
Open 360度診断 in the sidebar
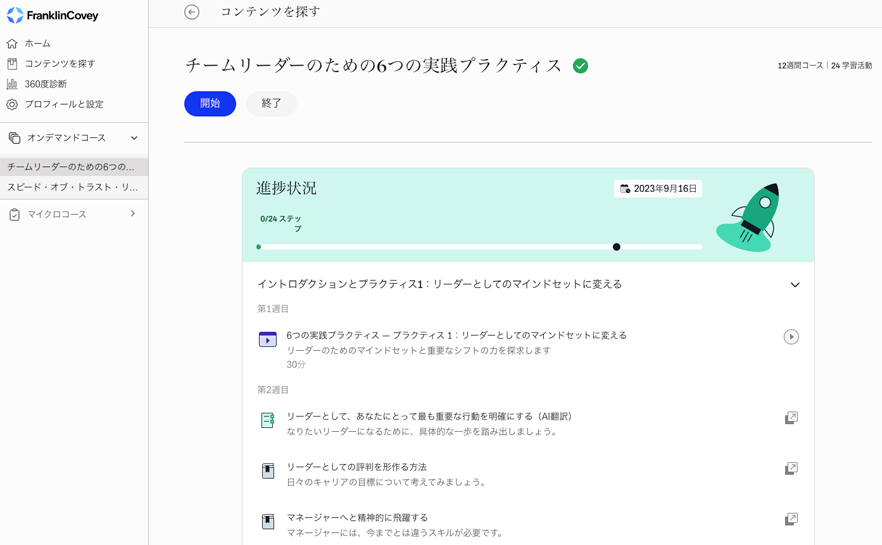(45, 84)
